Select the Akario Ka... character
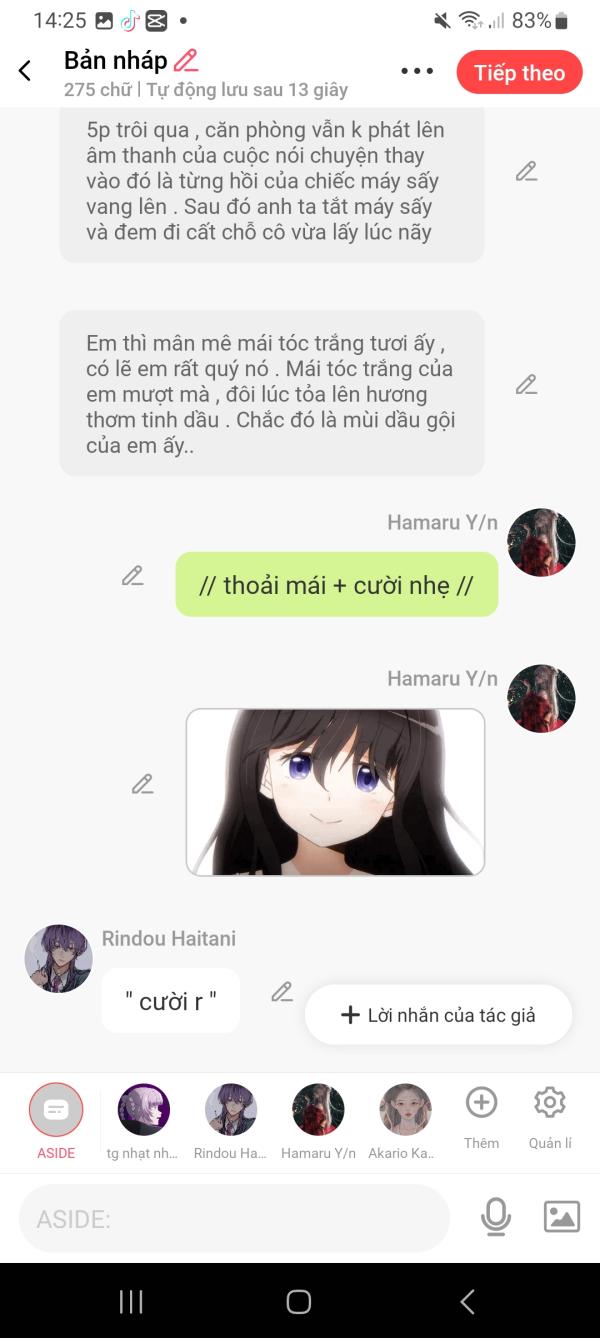 [405, 1122]
